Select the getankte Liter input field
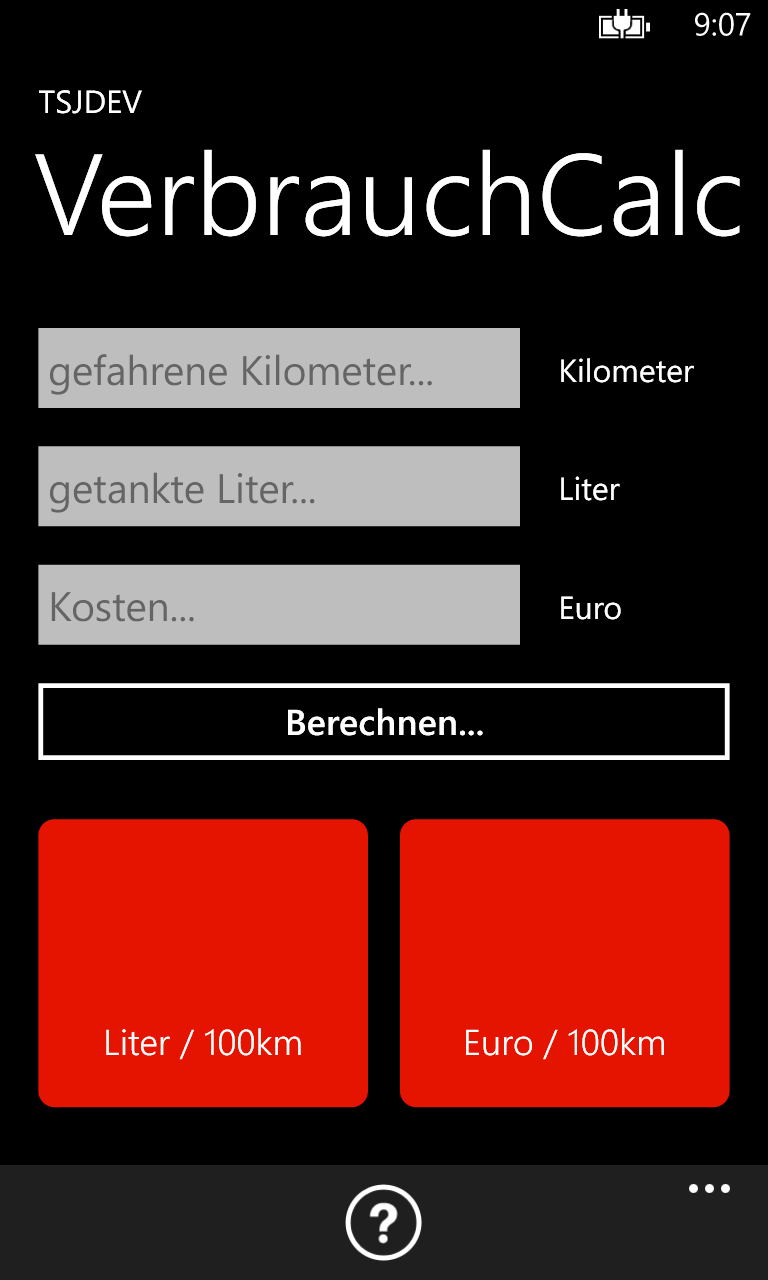This screenshot has height=1280, width=768. [x=279, y=486]
